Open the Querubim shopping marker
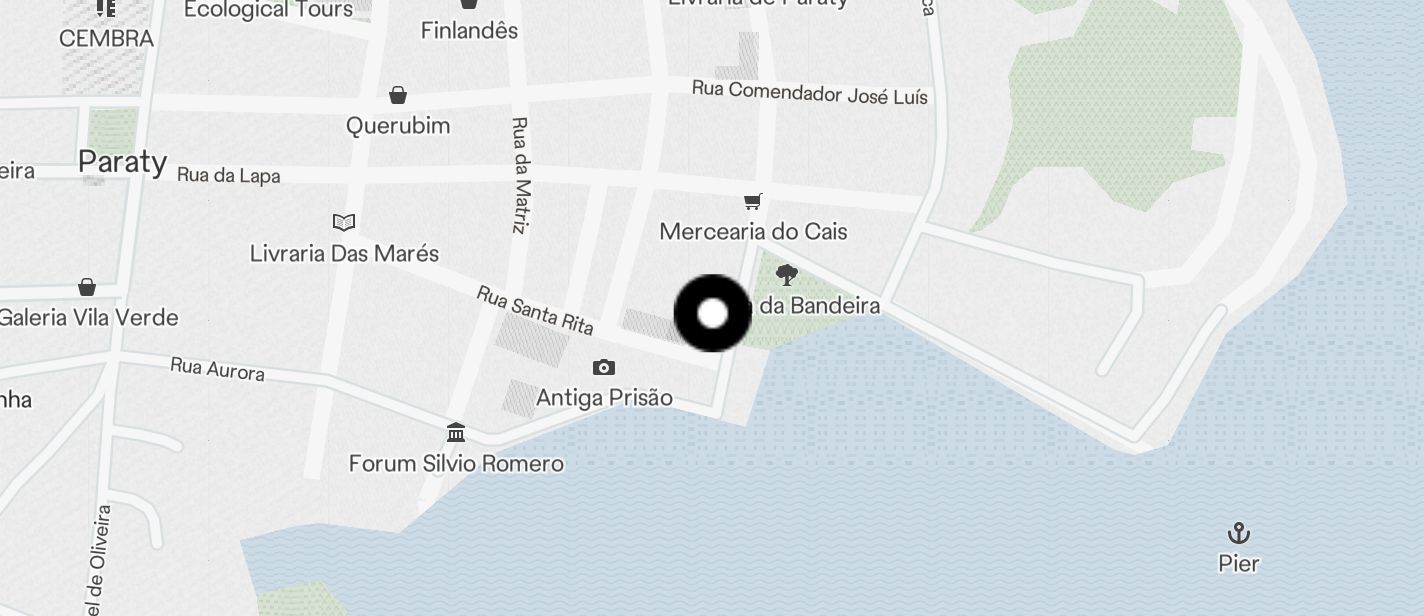This screenshot has height=616, width=1424. pos(398,95)
